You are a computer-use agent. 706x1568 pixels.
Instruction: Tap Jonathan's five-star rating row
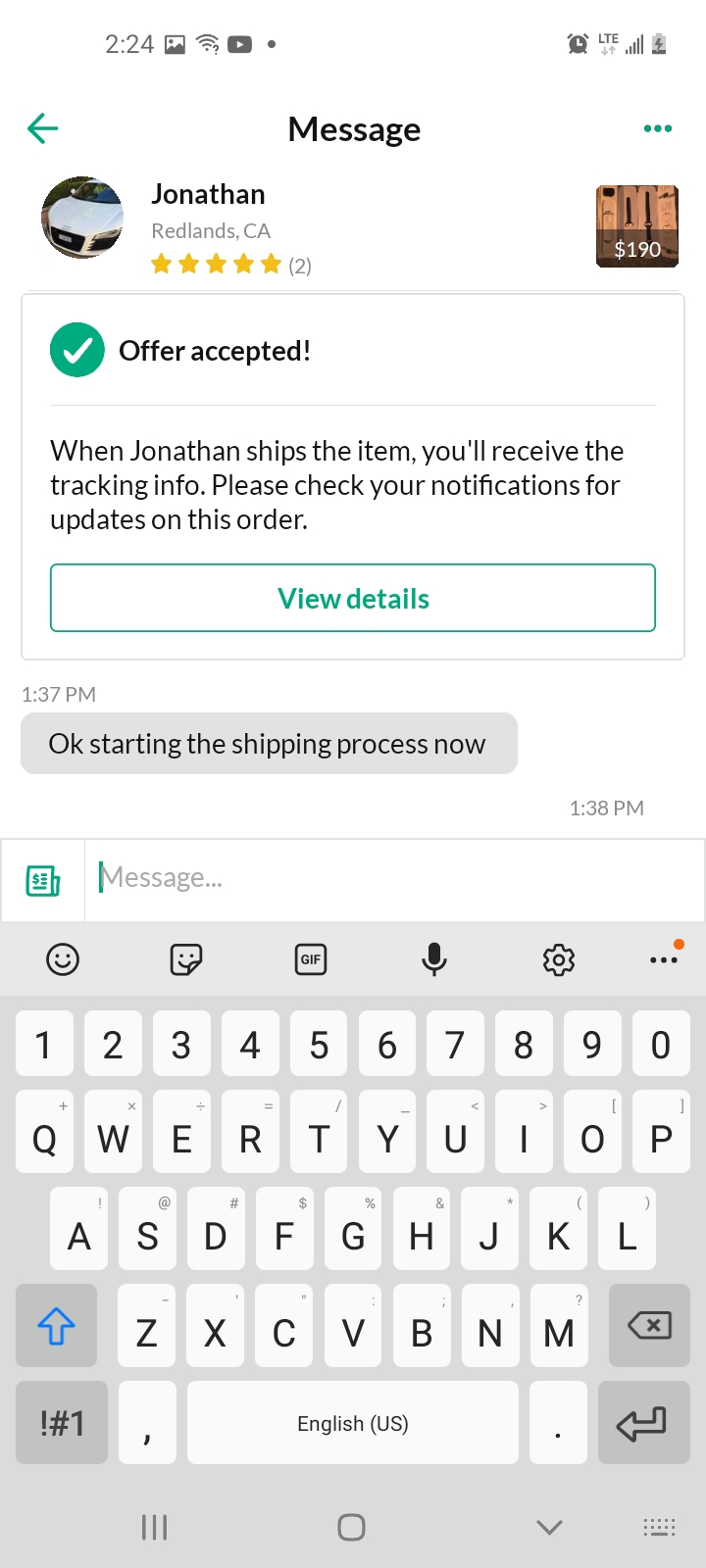(x=216, y=264)
